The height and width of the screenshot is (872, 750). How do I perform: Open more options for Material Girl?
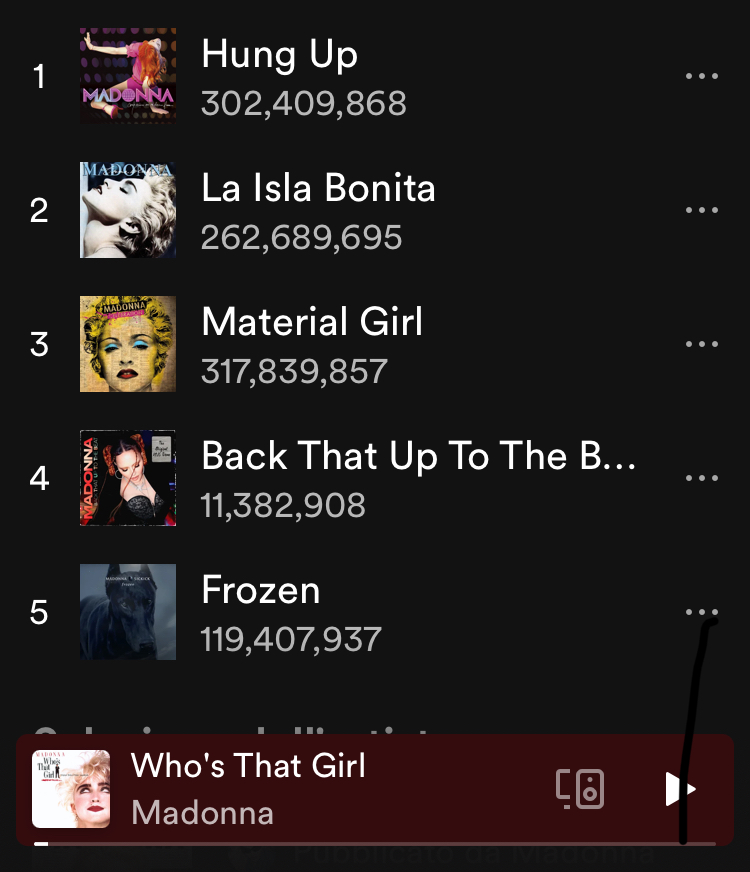click(x=702, y=345)
